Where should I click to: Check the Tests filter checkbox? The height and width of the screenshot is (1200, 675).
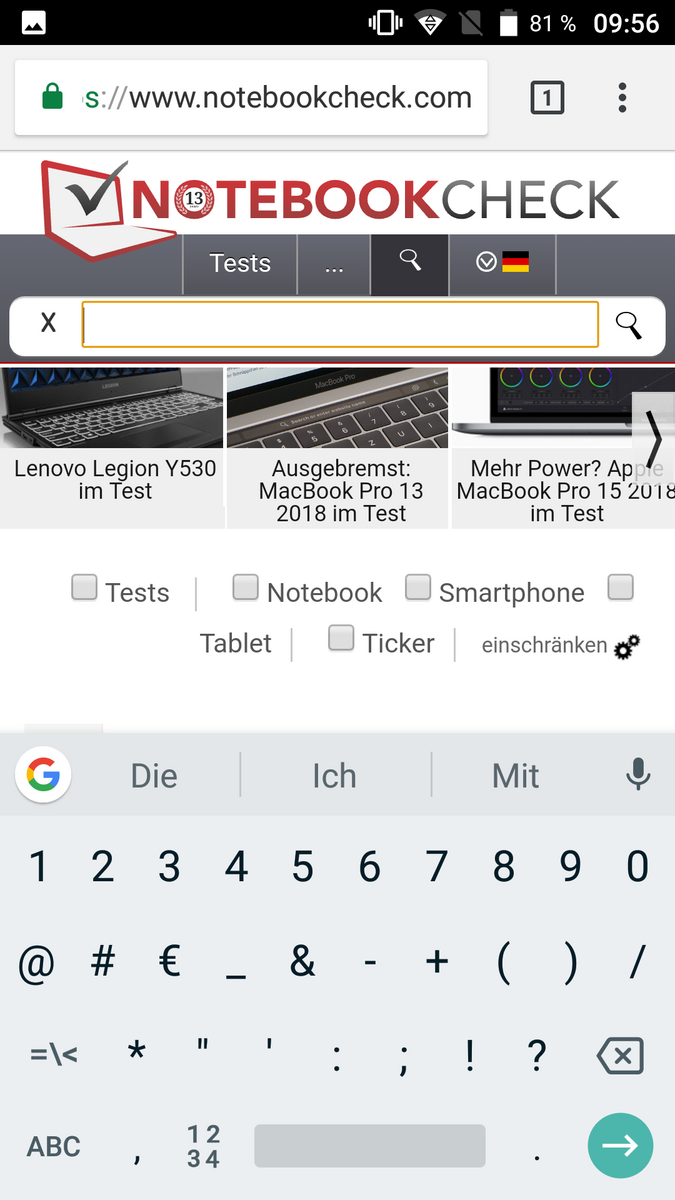click(x=84, y=588)
